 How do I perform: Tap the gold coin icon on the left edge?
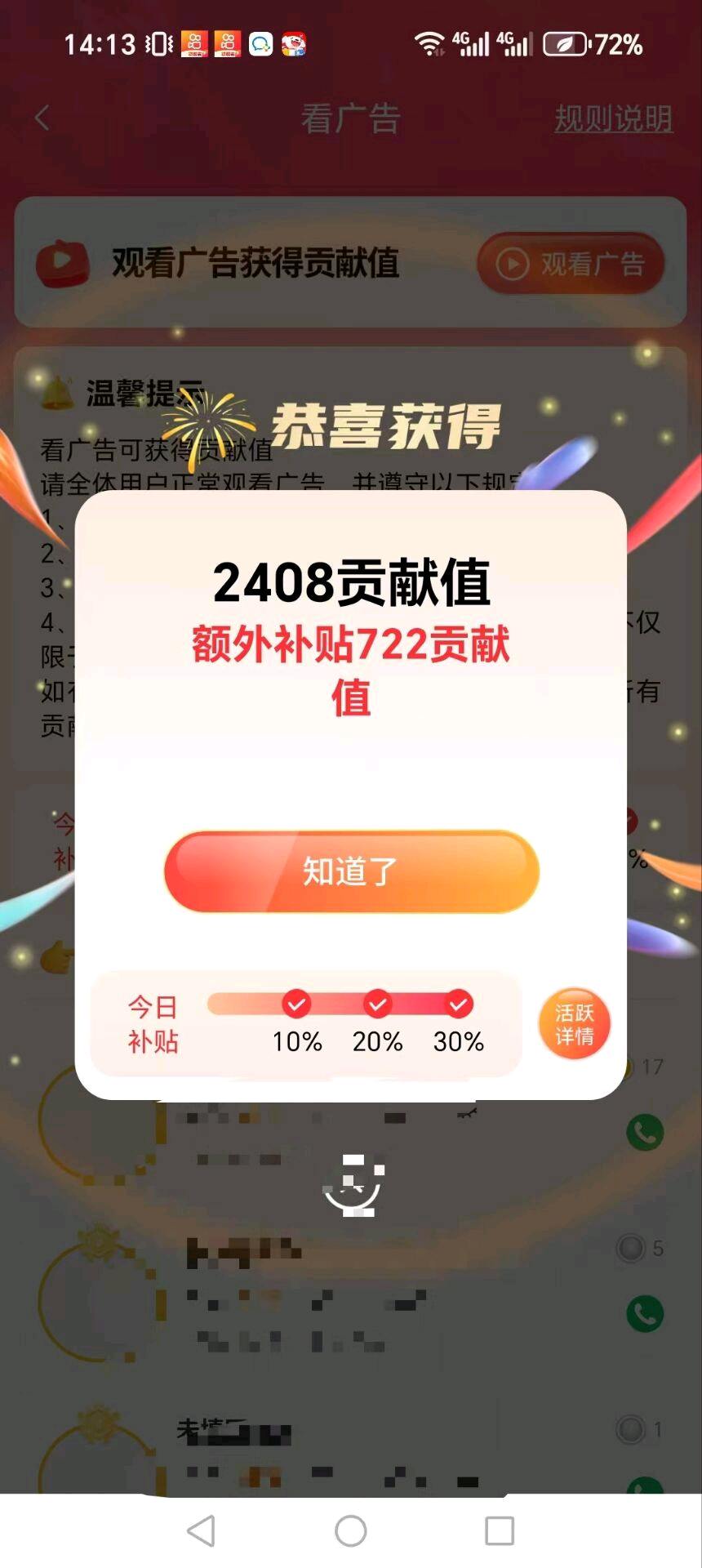57,955
